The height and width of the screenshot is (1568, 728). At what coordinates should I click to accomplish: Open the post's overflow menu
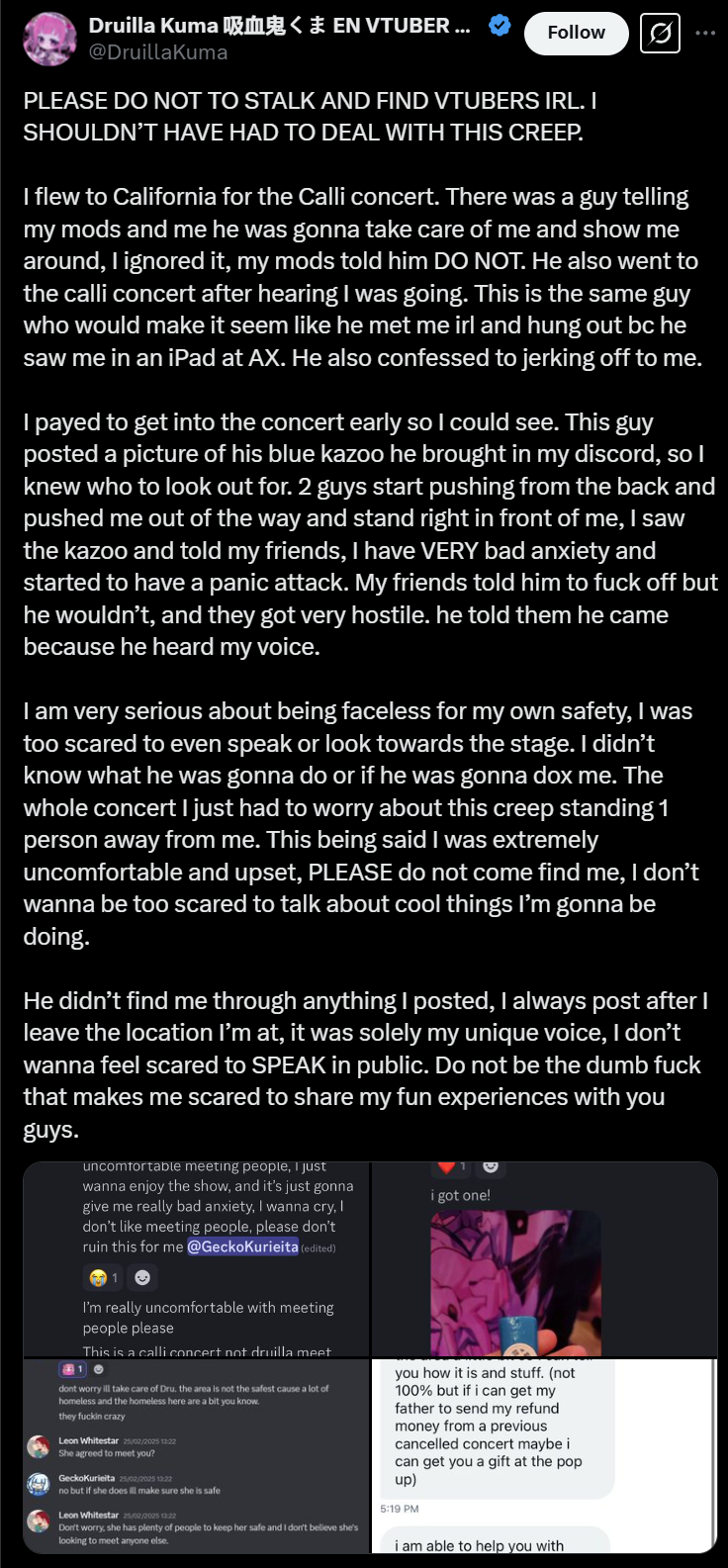705,34
